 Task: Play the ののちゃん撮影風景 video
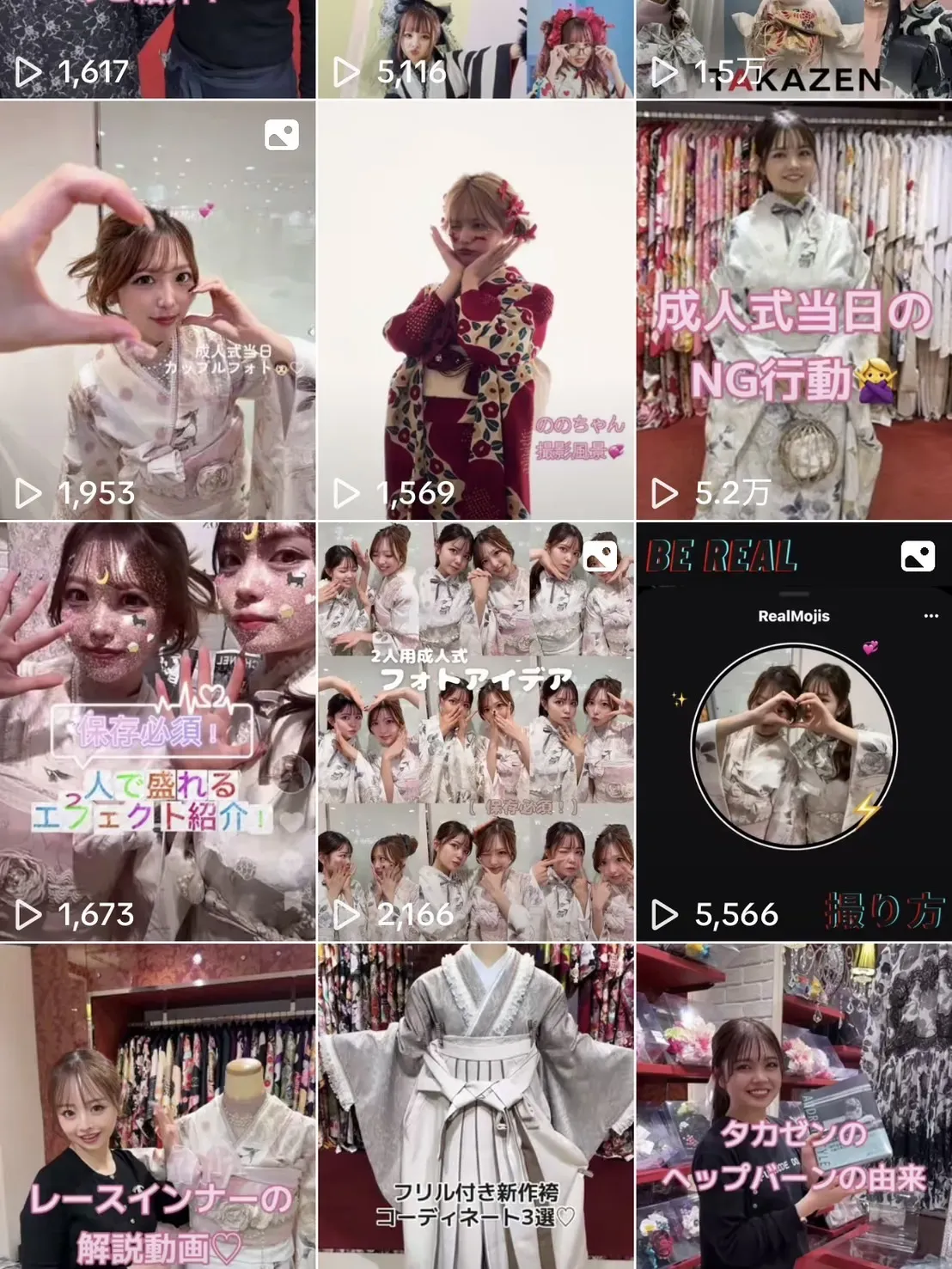(x=475, y=309)
